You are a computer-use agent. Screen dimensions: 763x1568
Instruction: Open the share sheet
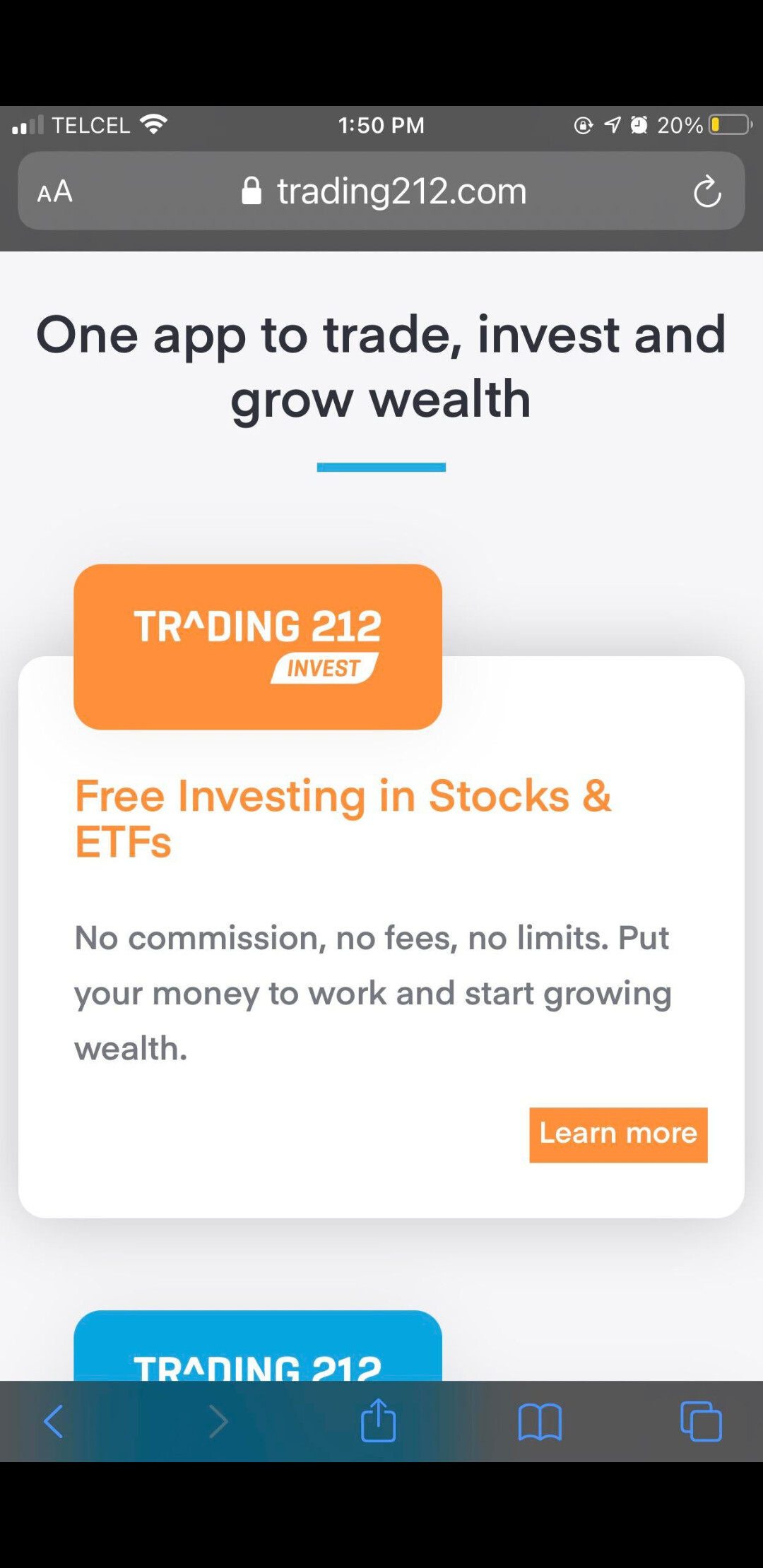(378, 1420)
